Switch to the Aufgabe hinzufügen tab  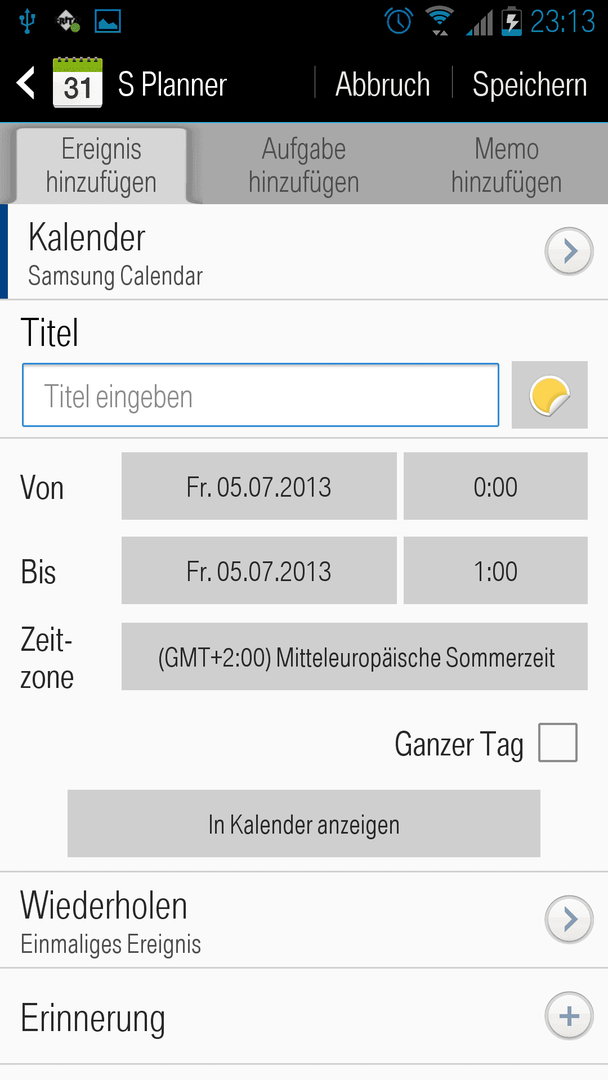pyautogui.click(x=304, y=165)
